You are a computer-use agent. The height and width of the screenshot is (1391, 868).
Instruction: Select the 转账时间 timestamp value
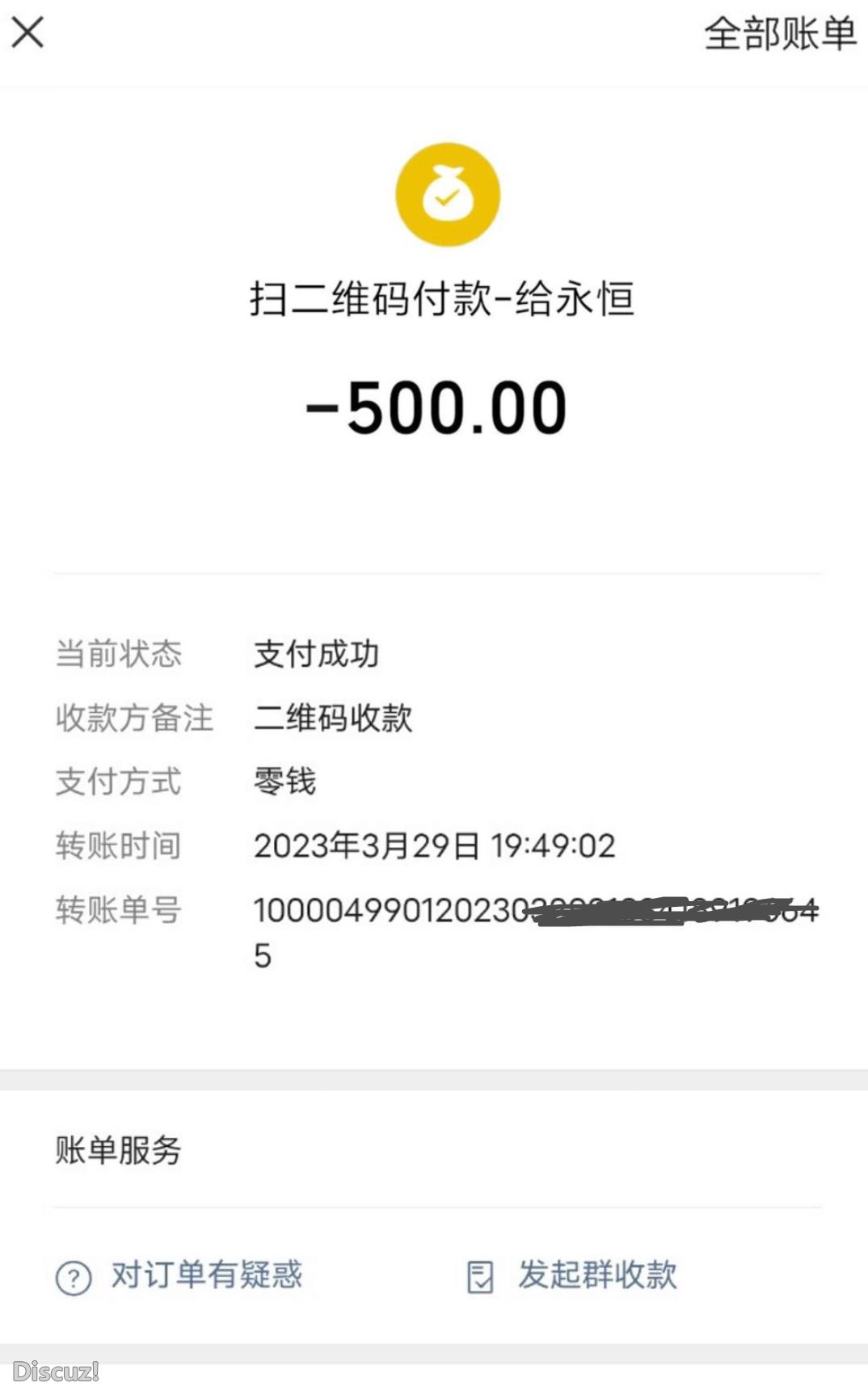[434, 845]
